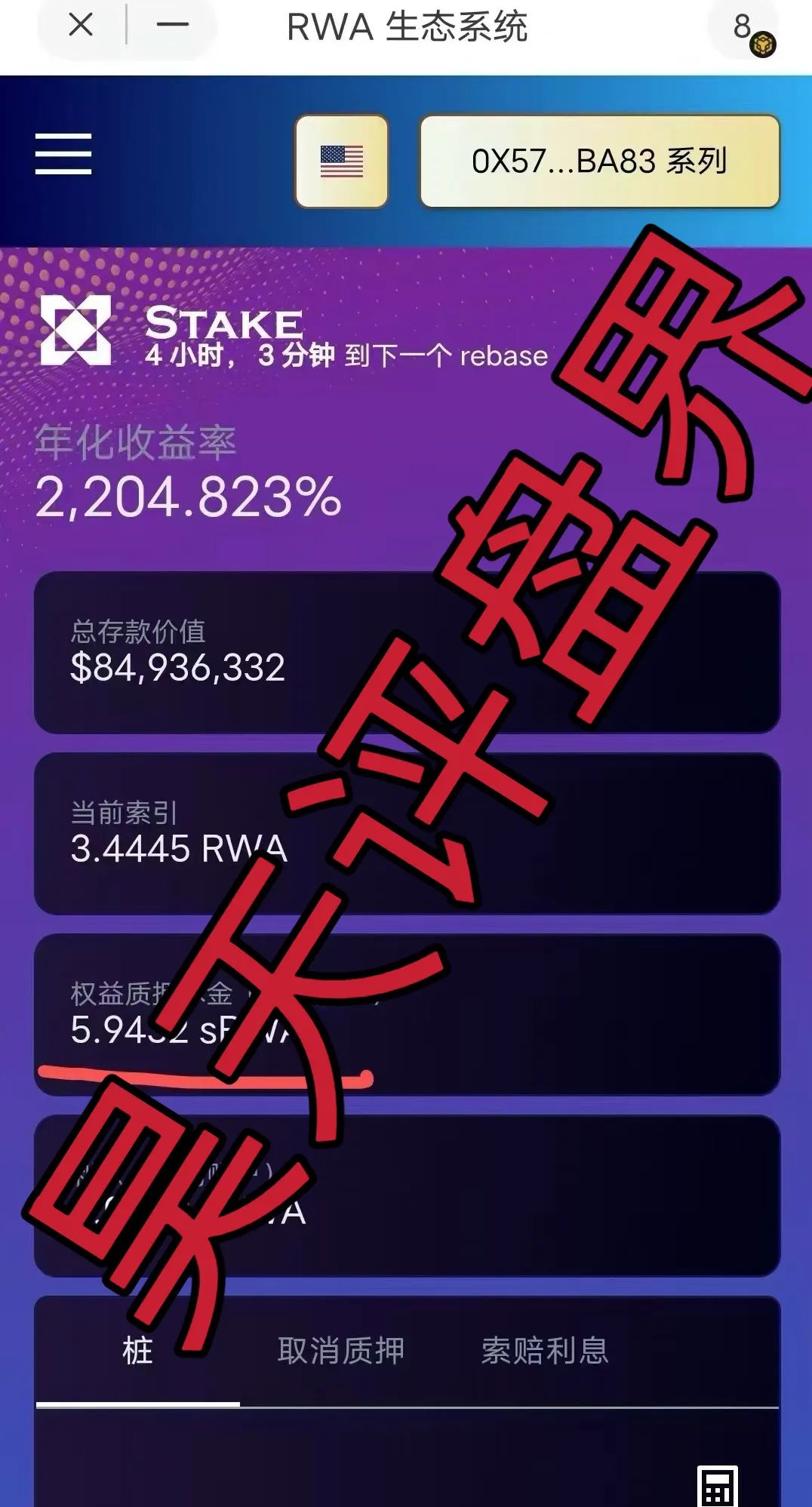Open the calculator icon
The height and width of the screenshot is (1507, 812).
point(717,1487)
